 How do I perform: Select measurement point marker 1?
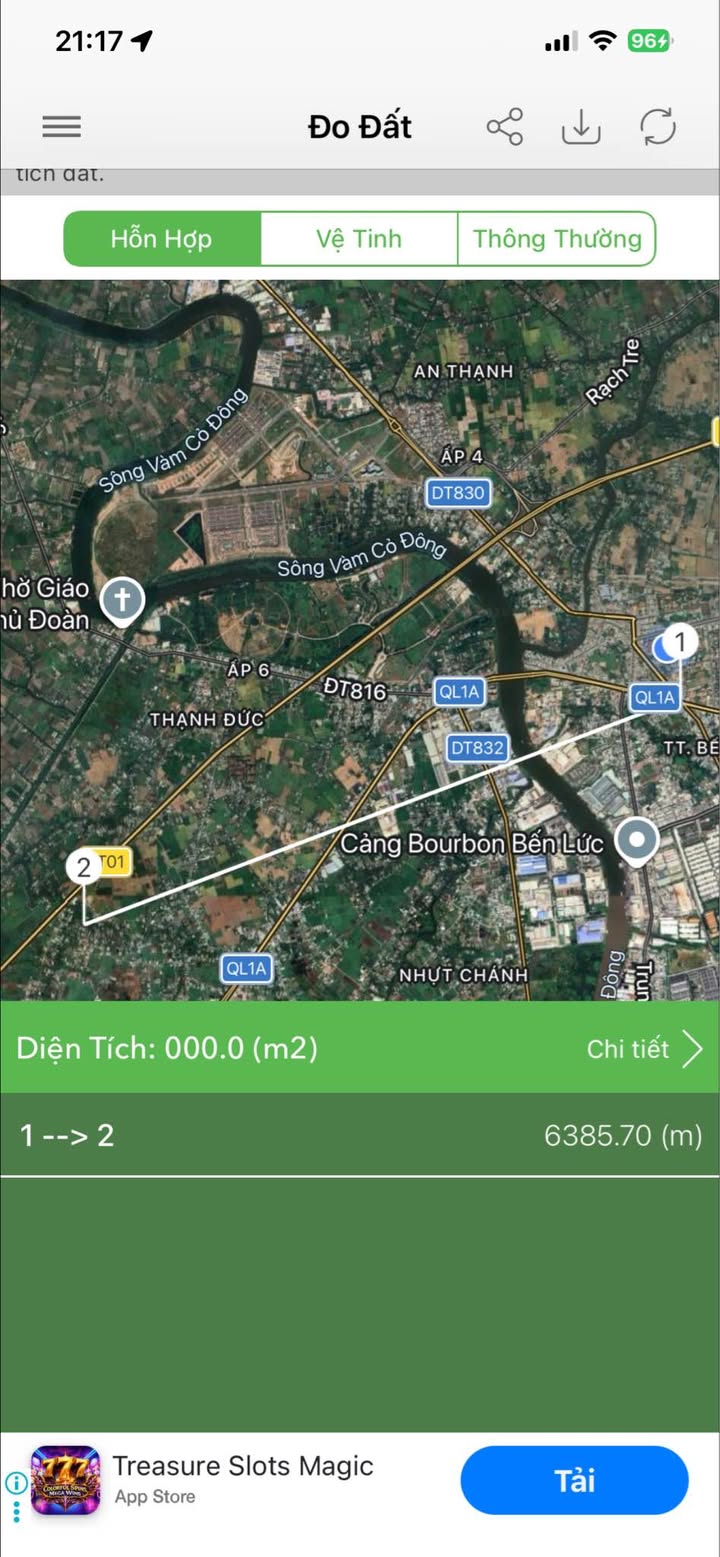(x=680, y=641)
